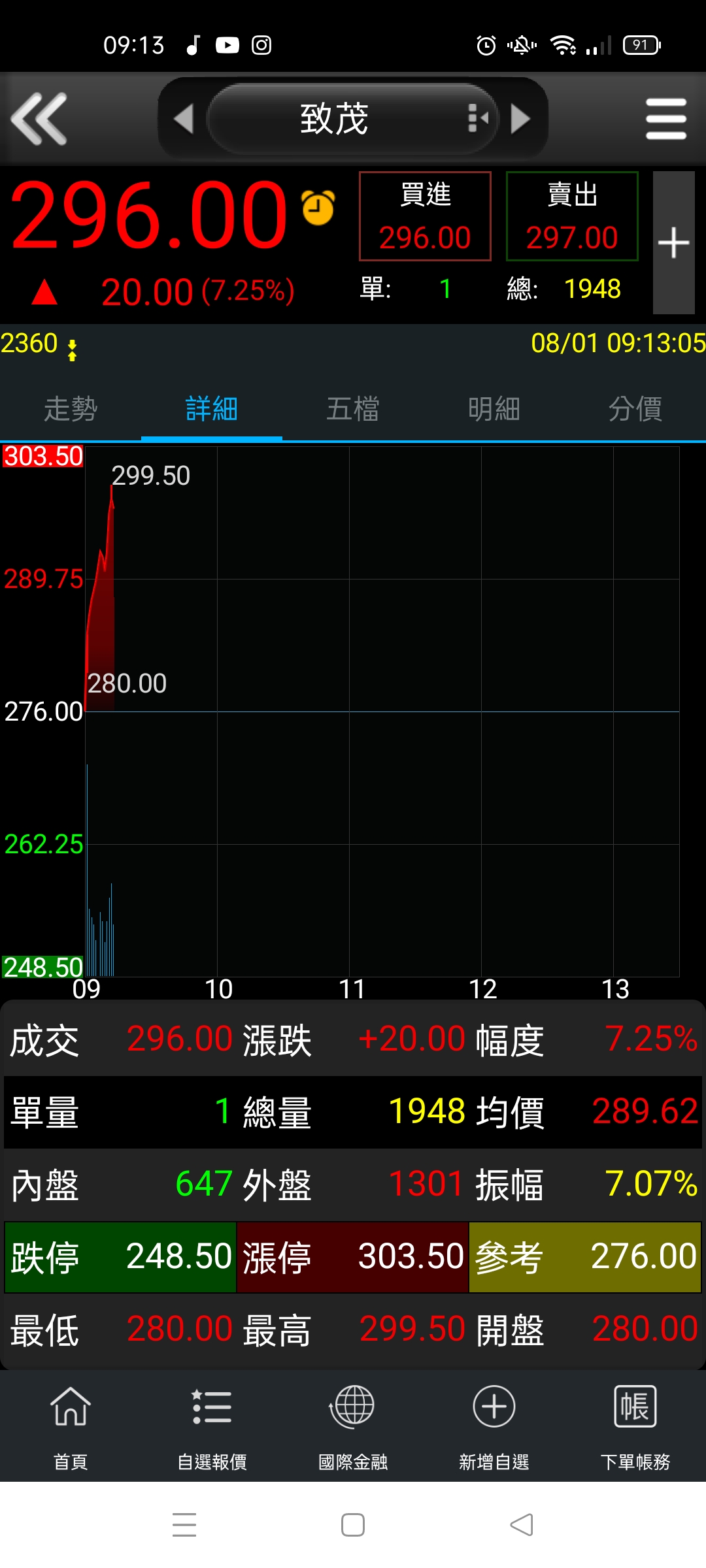The height and width of the screenshot is (1568, 706).
Task: Switch to the previous stock
Action: click(x=184, y=119)
